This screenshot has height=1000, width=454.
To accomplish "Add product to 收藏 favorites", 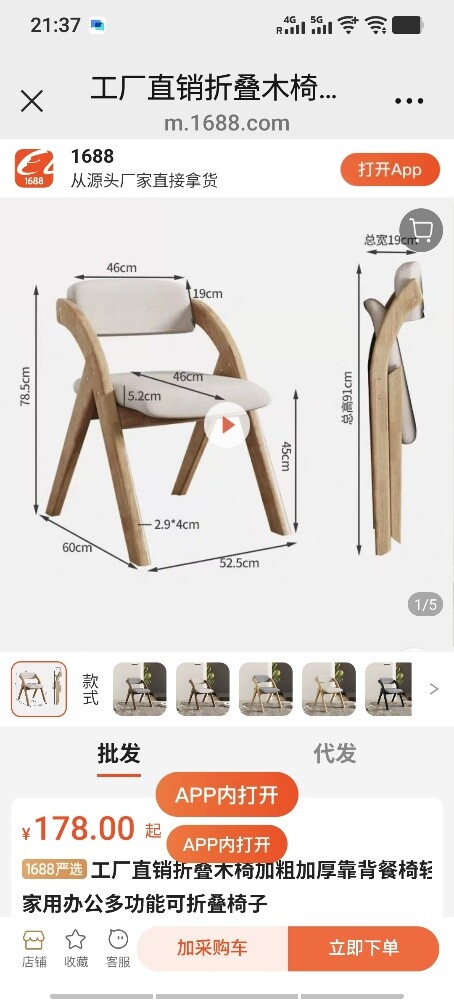I will (x=76, y=950).
